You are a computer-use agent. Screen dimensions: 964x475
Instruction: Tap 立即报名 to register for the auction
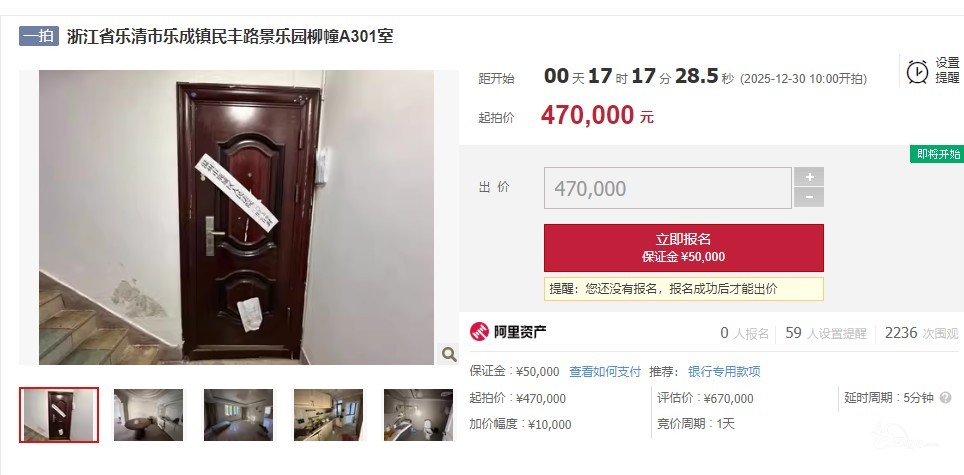click(x=683, y=247)
